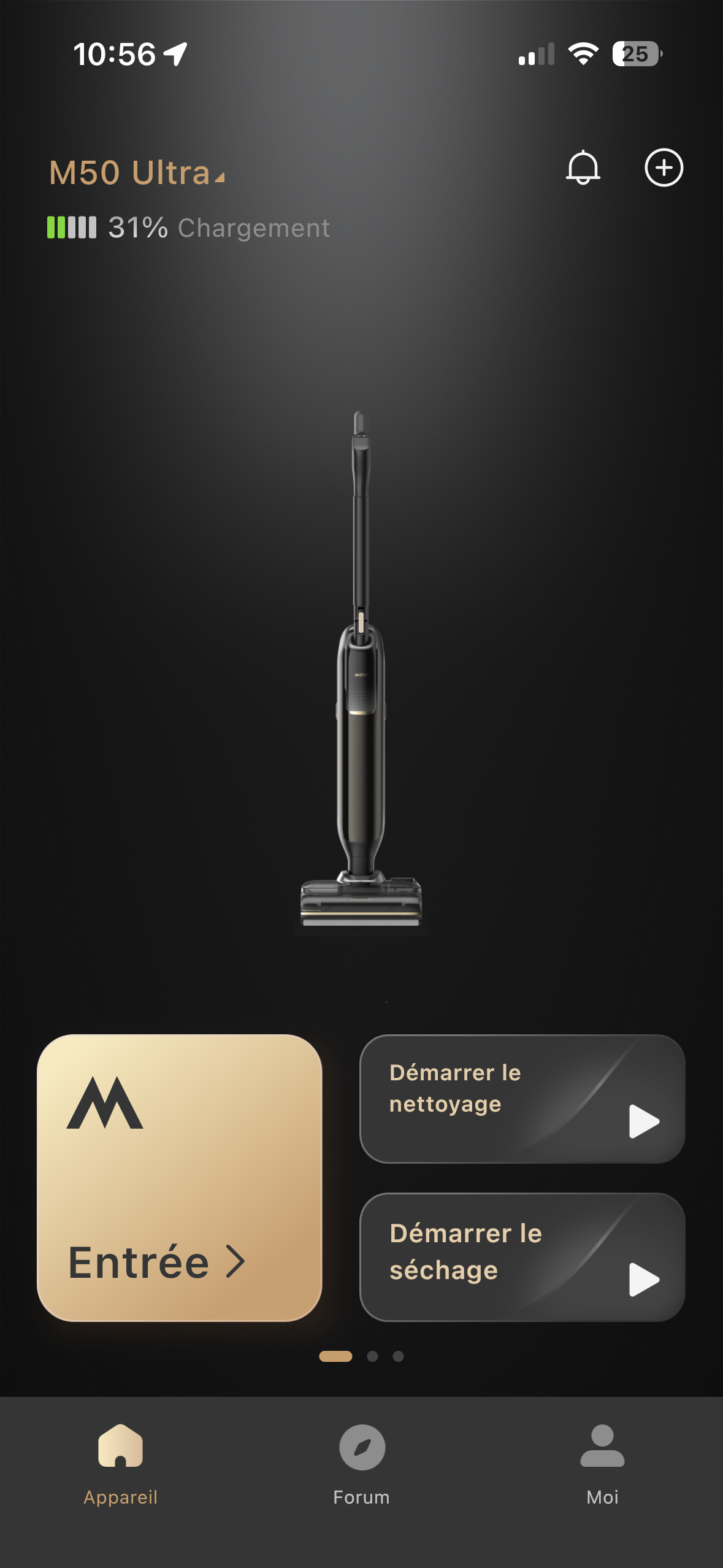Add a new device with plus icon
This screenshot has height=1568, width=723.
[664, 167]
